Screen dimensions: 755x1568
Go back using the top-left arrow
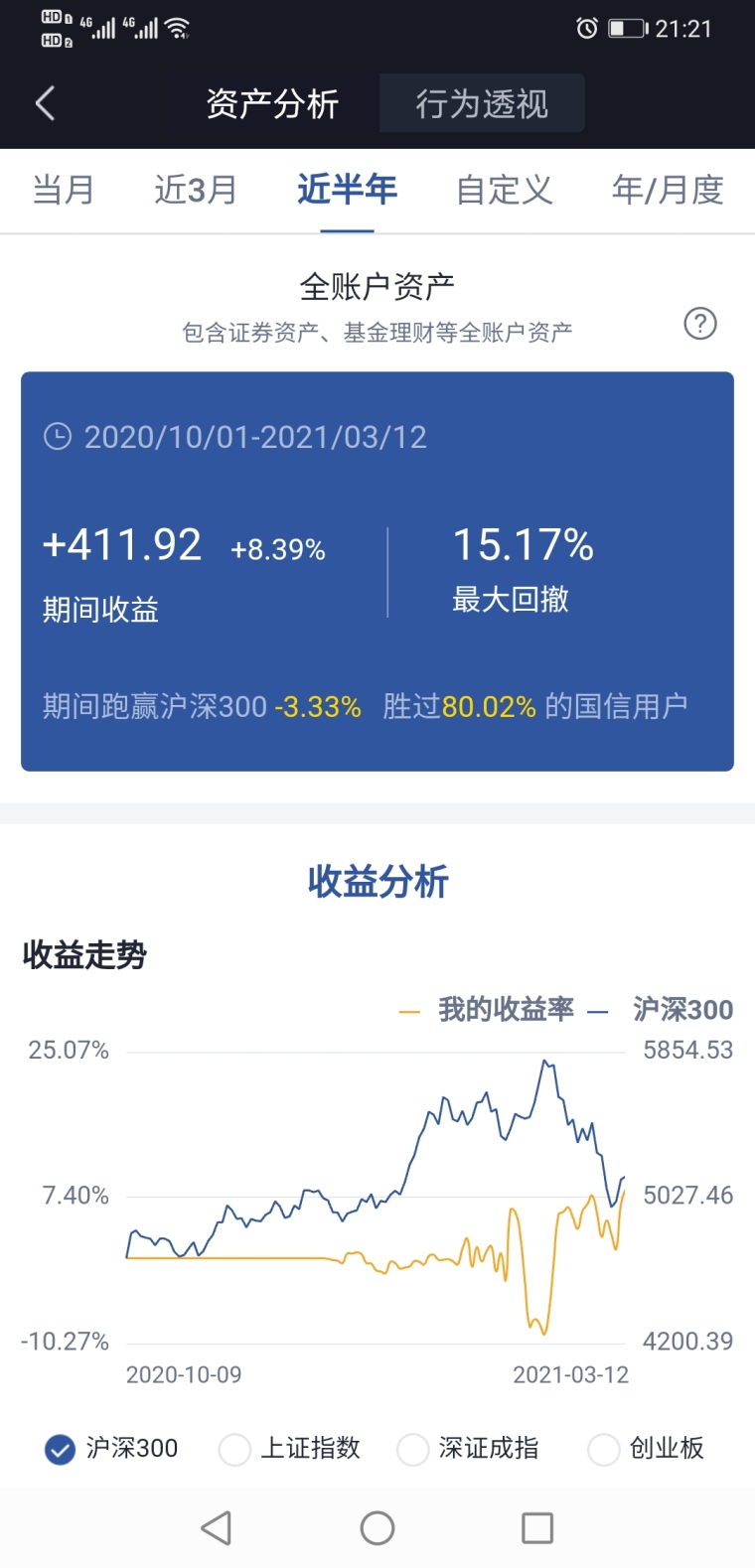[x=45, y=102]
